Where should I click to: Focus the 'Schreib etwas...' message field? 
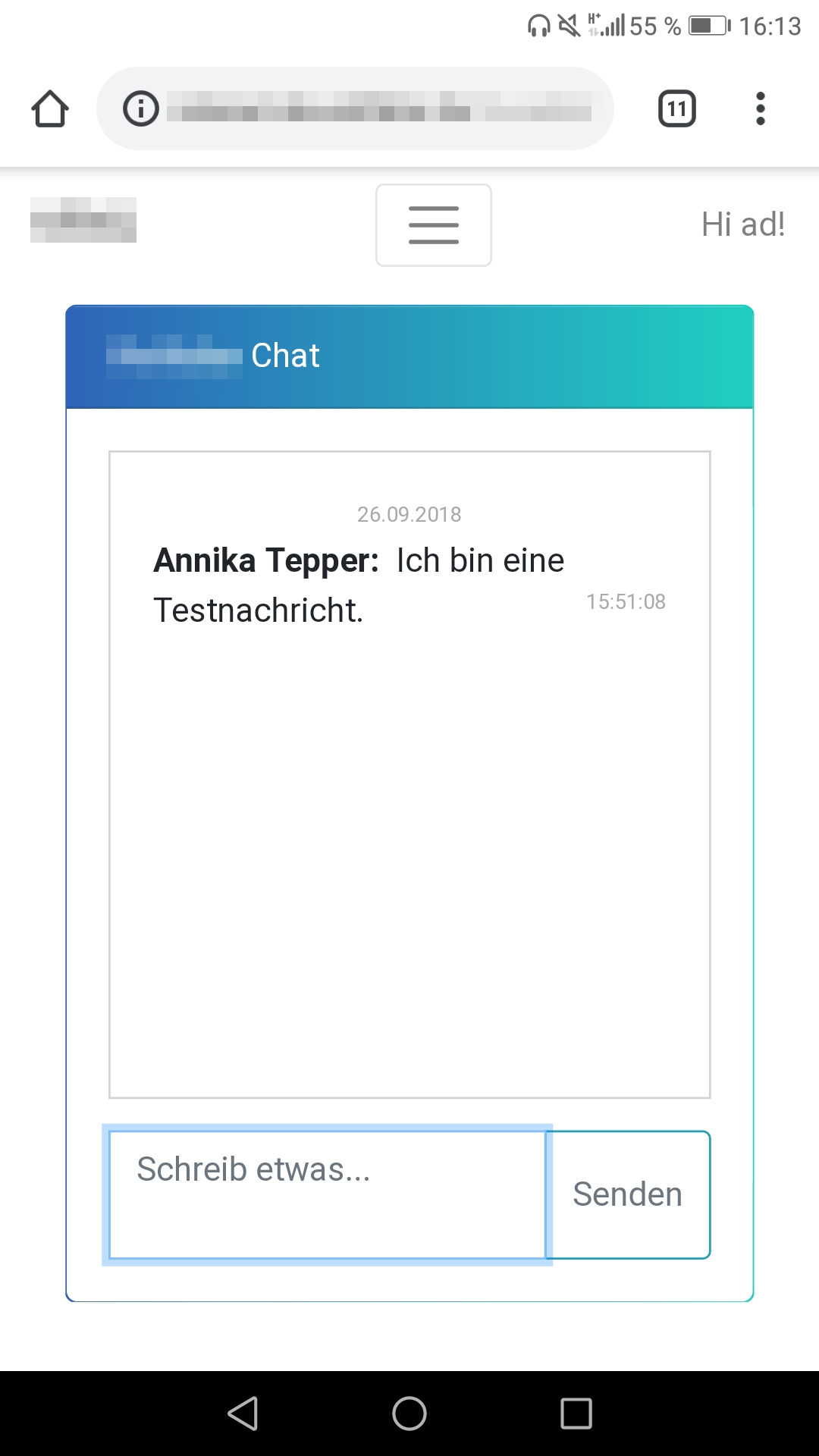328,1195
